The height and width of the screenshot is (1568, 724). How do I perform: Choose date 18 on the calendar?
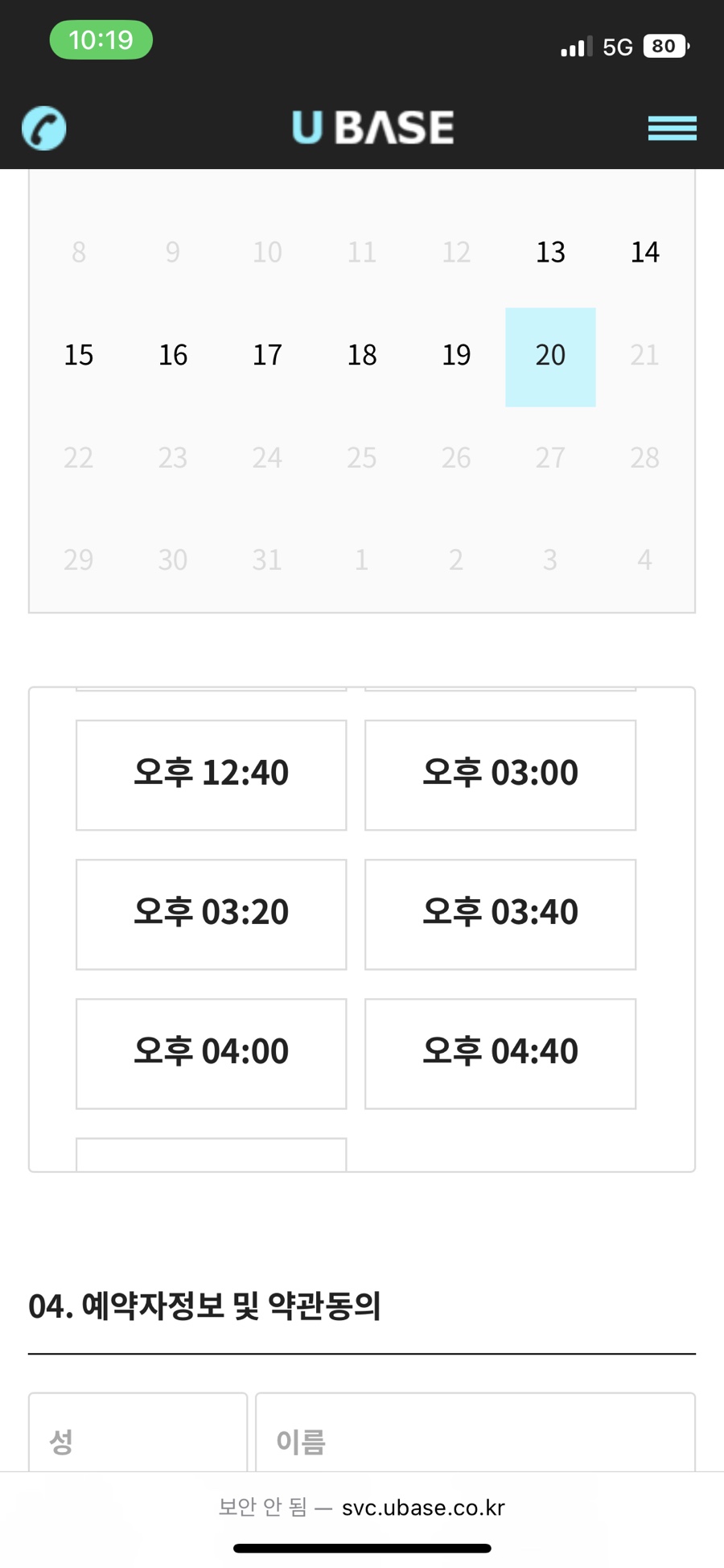(x=362, y=356)
